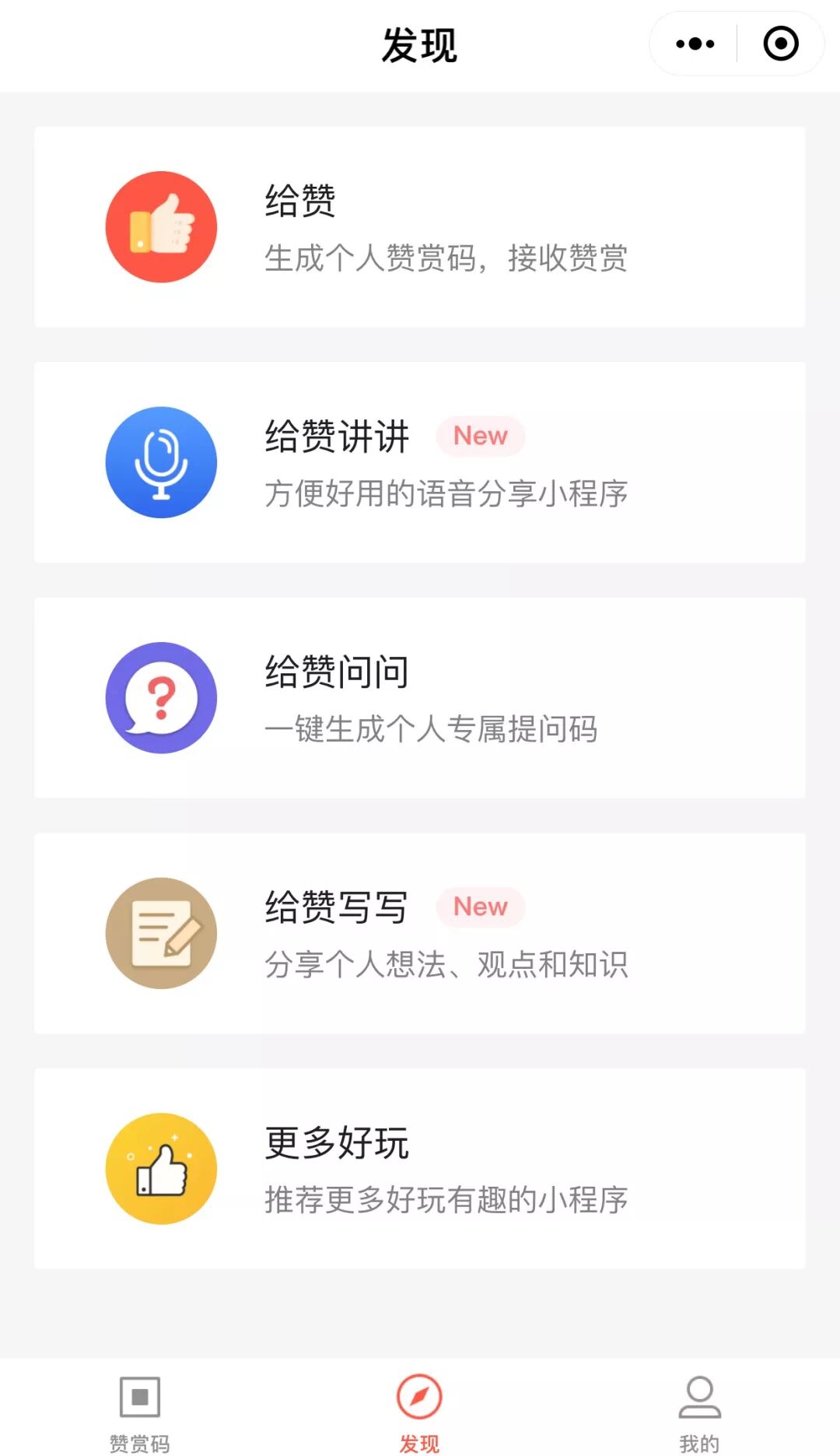Open the 给赞问问 question code card
The height and width of the screenshot is (1456, 840).
[419, 698]
